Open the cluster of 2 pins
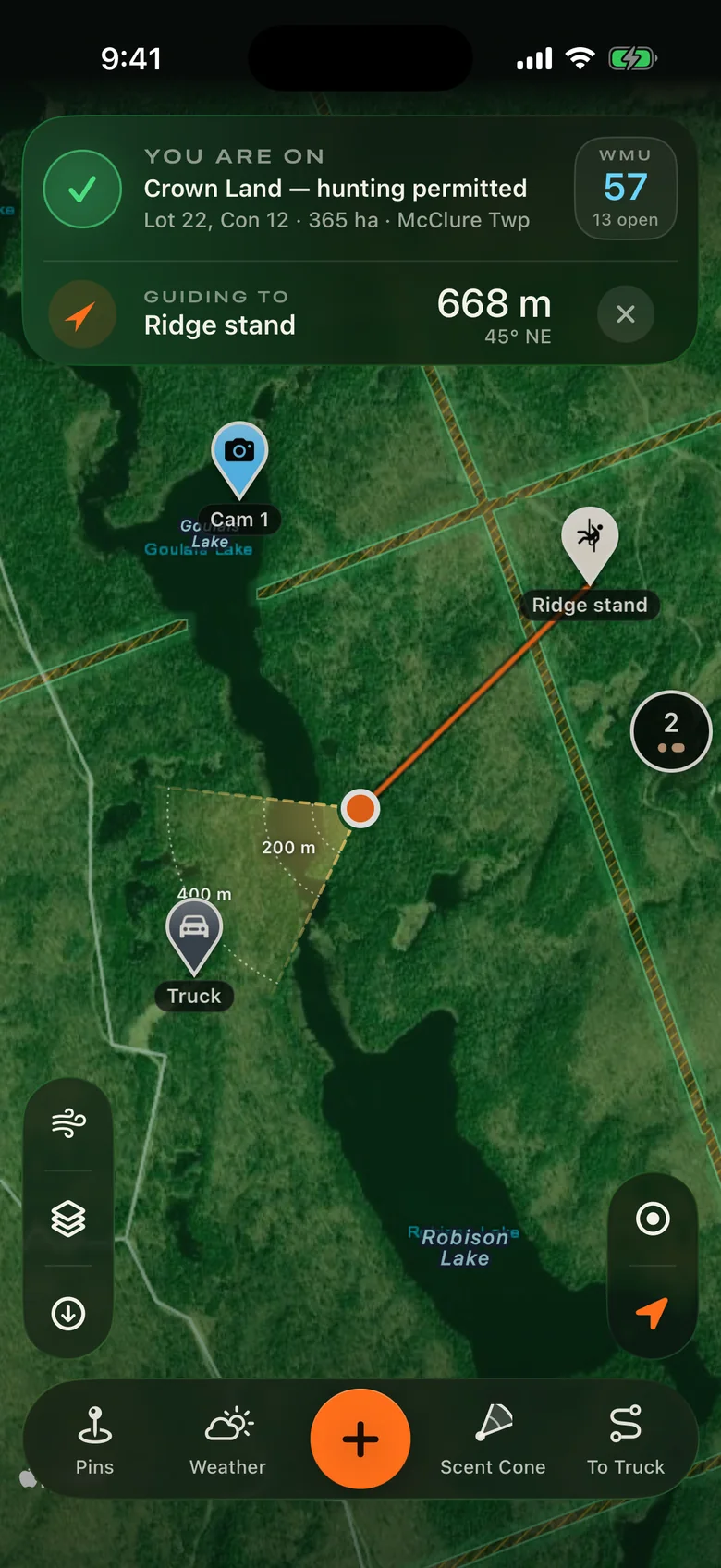This screenshot has height=1568, width=721. pyautogui.click(x=671, y=731)
